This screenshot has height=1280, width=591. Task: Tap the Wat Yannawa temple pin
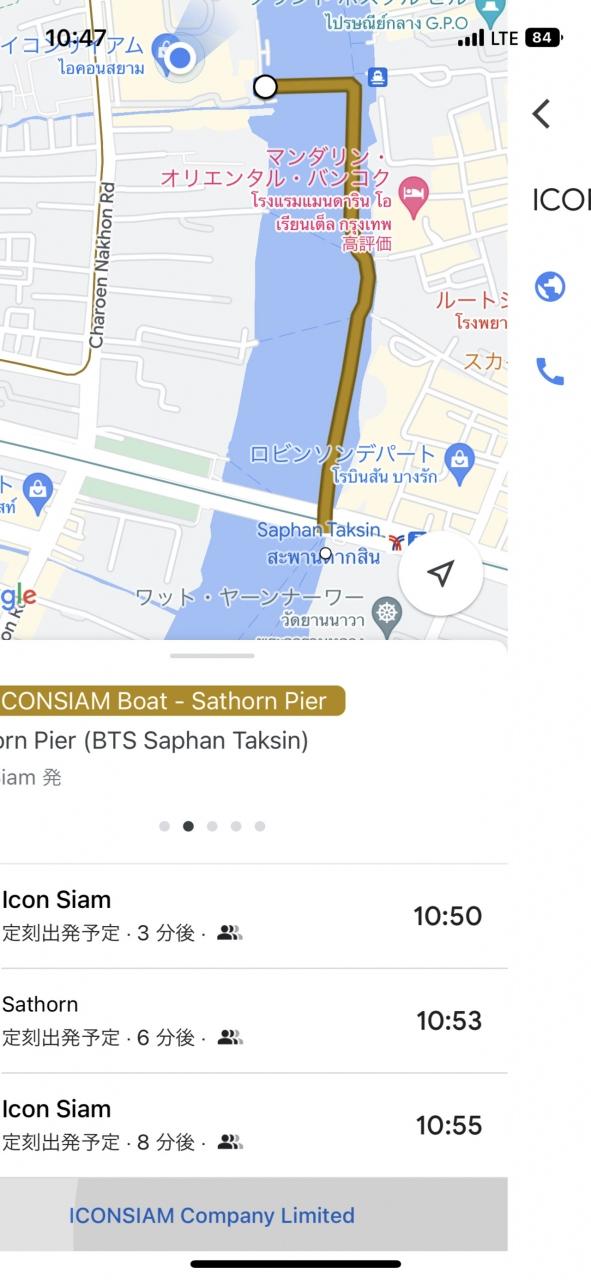click(387, 611)
